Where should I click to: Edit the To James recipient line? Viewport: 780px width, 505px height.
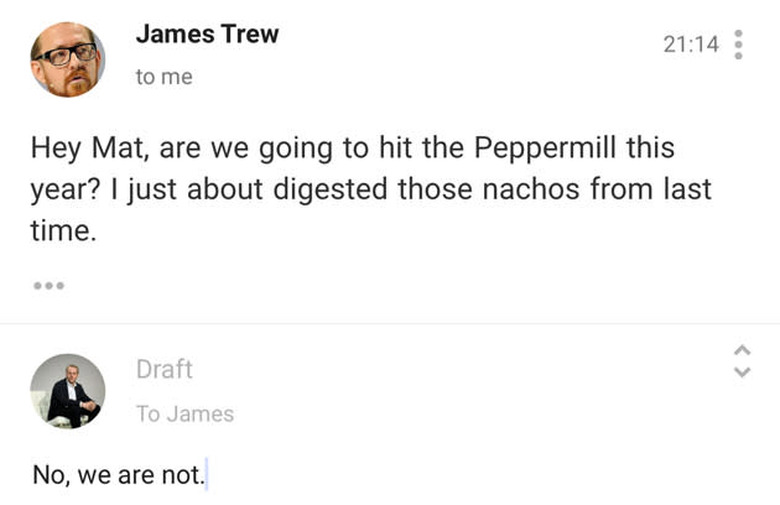click(x=185, y=414)
